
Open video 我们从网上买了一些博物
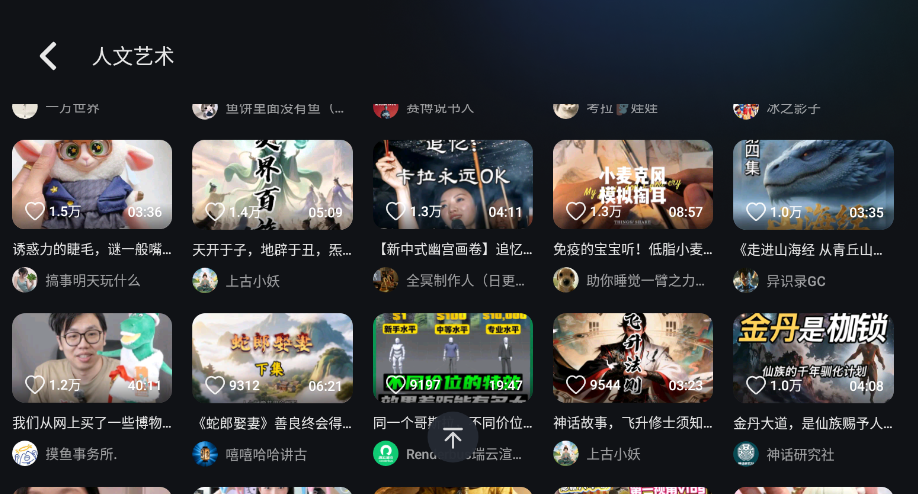tap(92, 358)
